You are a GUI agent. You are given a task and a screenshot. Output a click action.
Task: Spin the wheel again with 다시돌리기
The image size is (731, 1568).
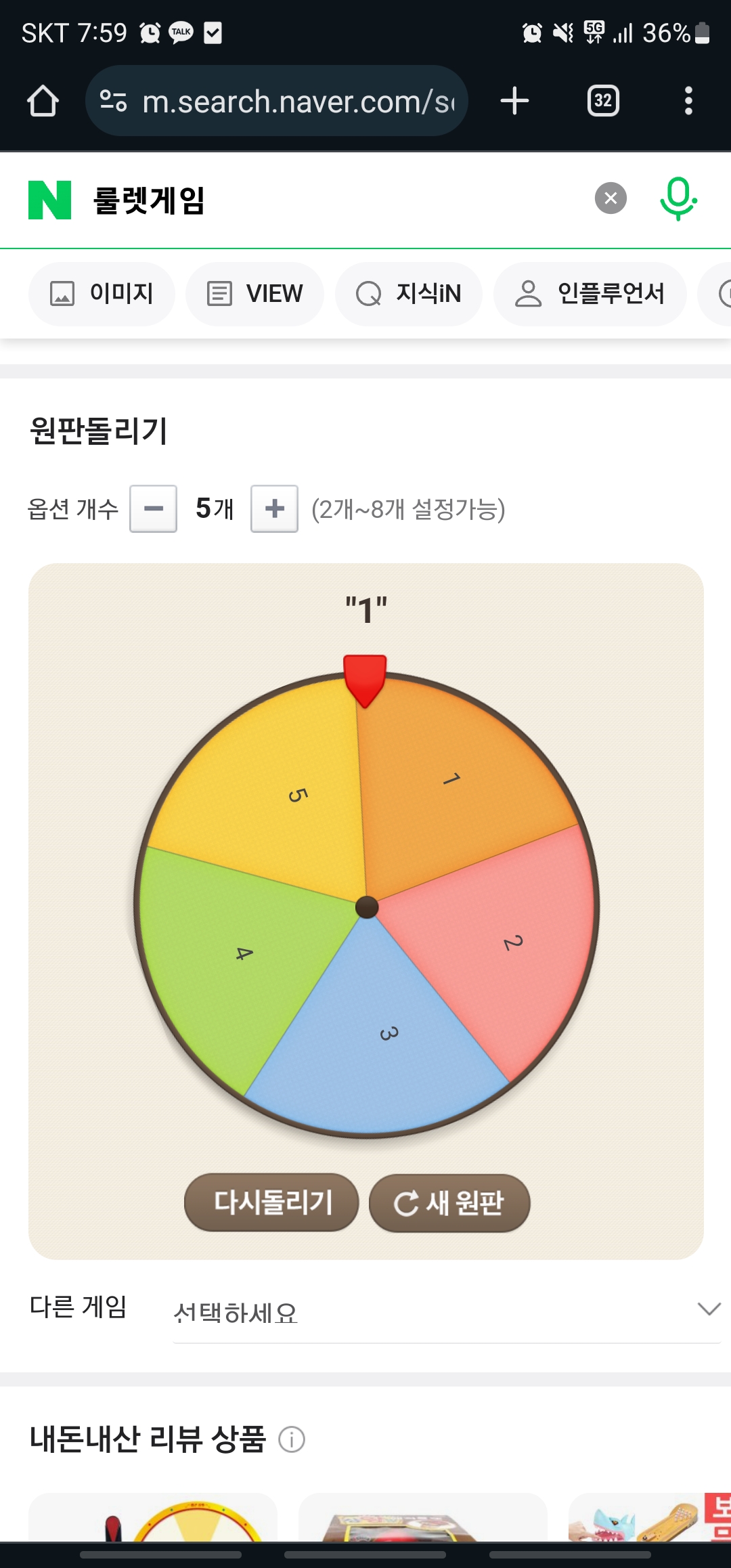[271, 1202]
